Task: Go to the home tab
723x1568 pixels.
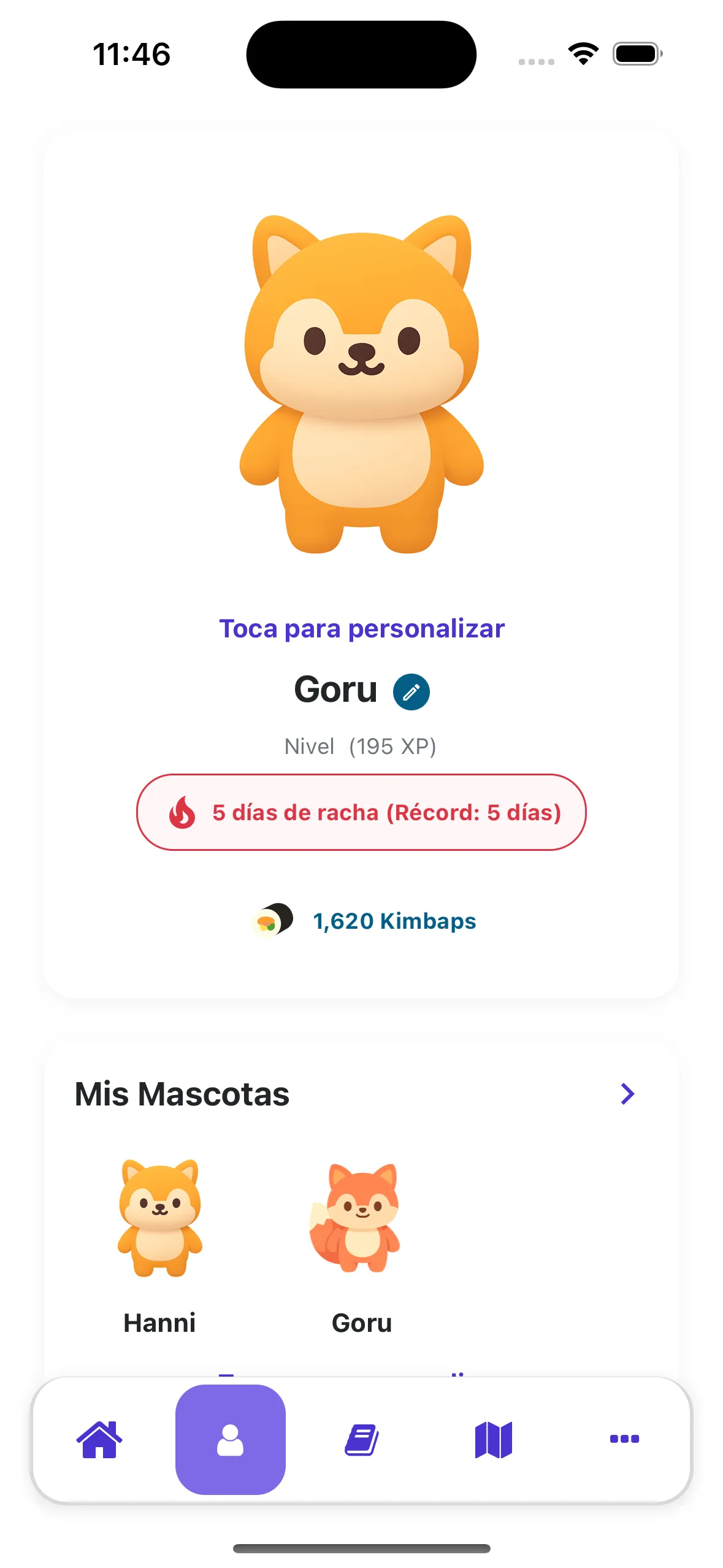Action: tap(99, 1439)
